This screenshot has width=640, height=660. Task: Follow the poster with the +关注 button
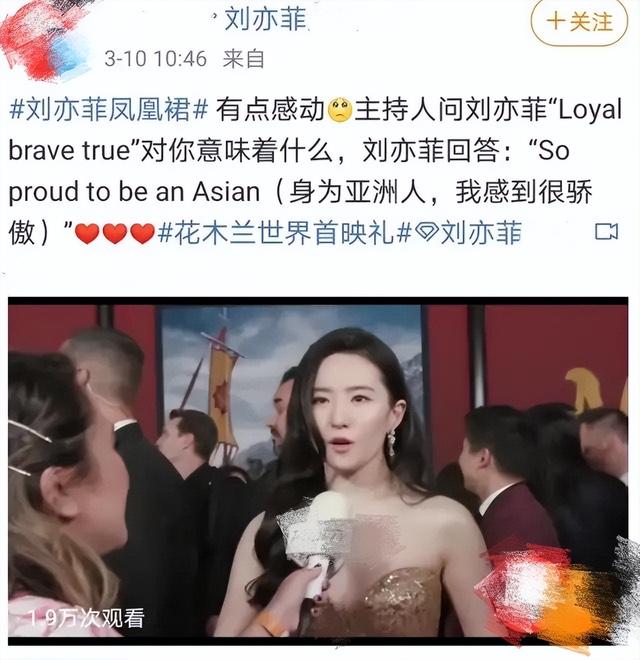[580, 22]
